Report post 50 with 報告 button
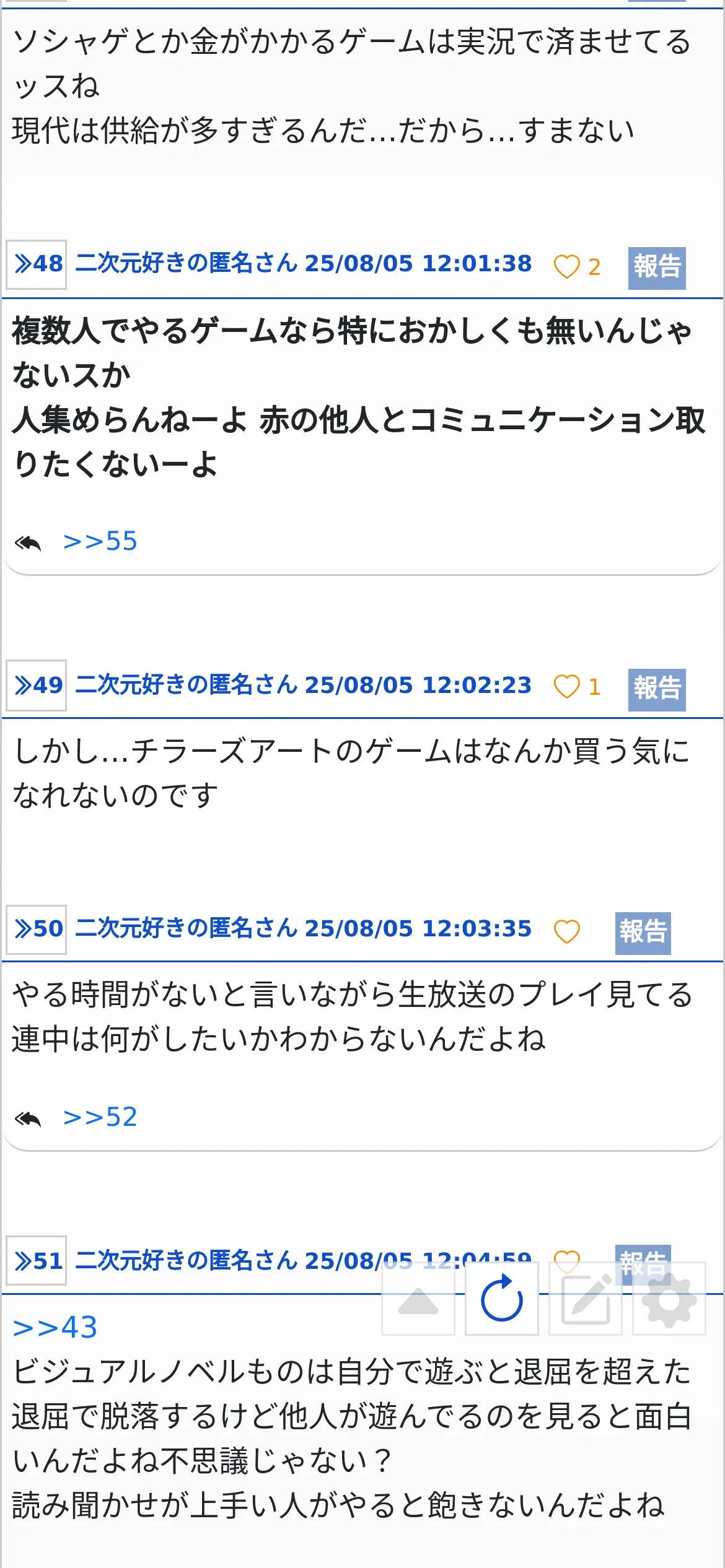725x1568 pixels. pyautogui.click(x=643, y=933)
